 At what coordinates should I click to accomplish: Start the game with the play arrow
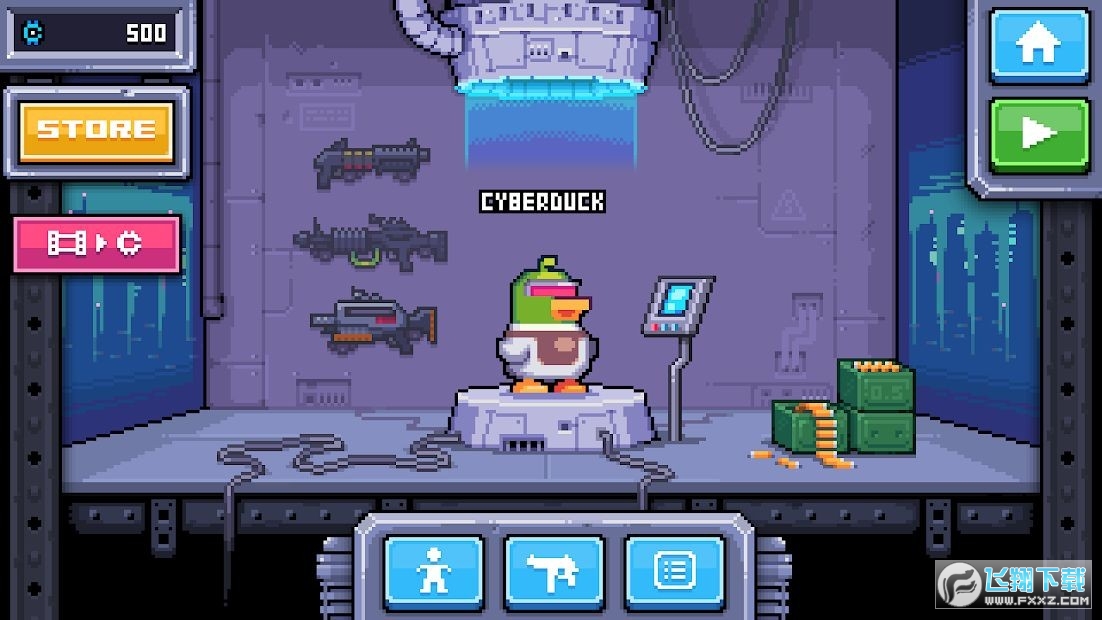(1039, 133)
